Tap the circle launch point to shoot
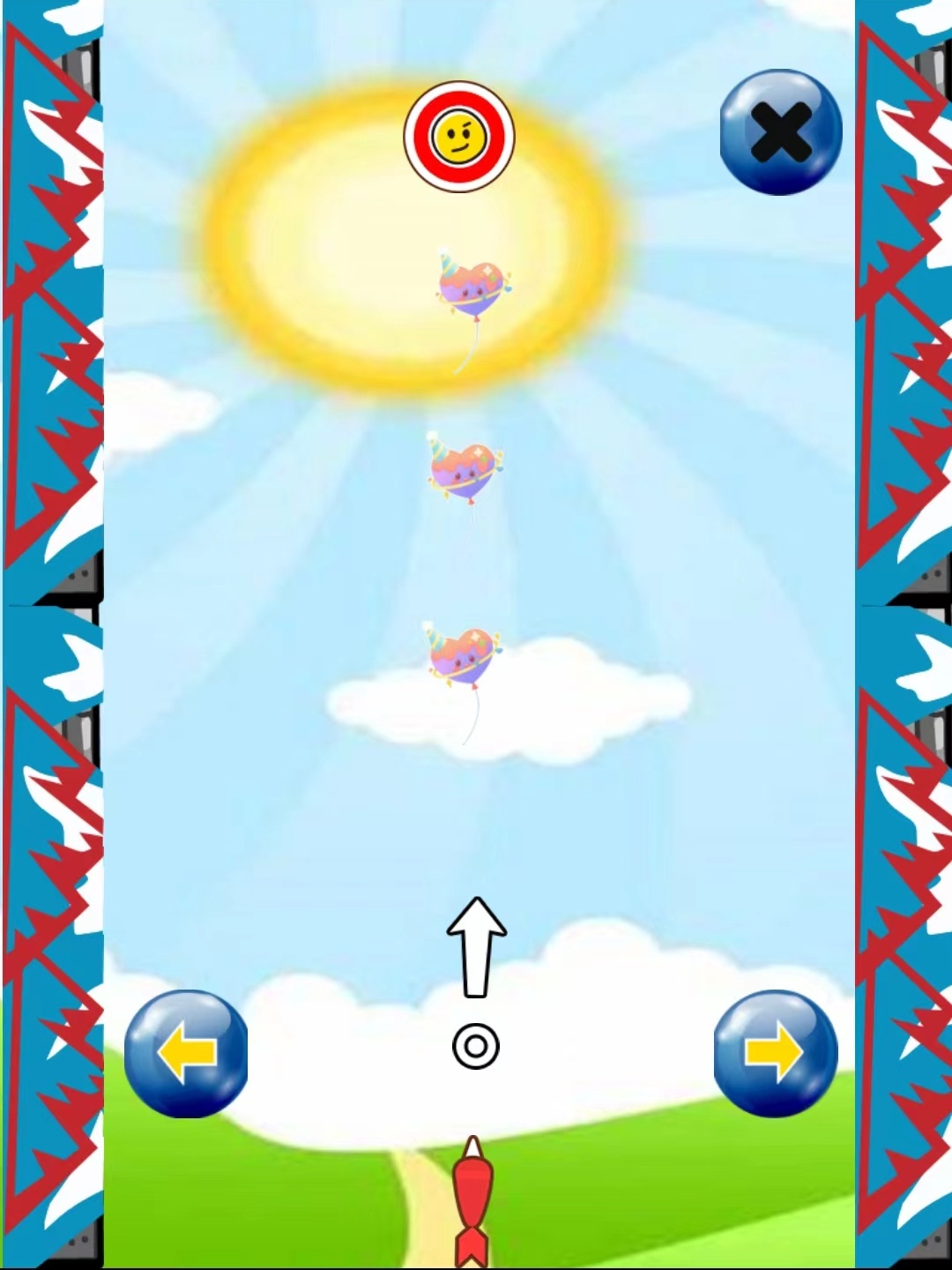This screenshot has width=952, height=1270. coord(476,1047)
